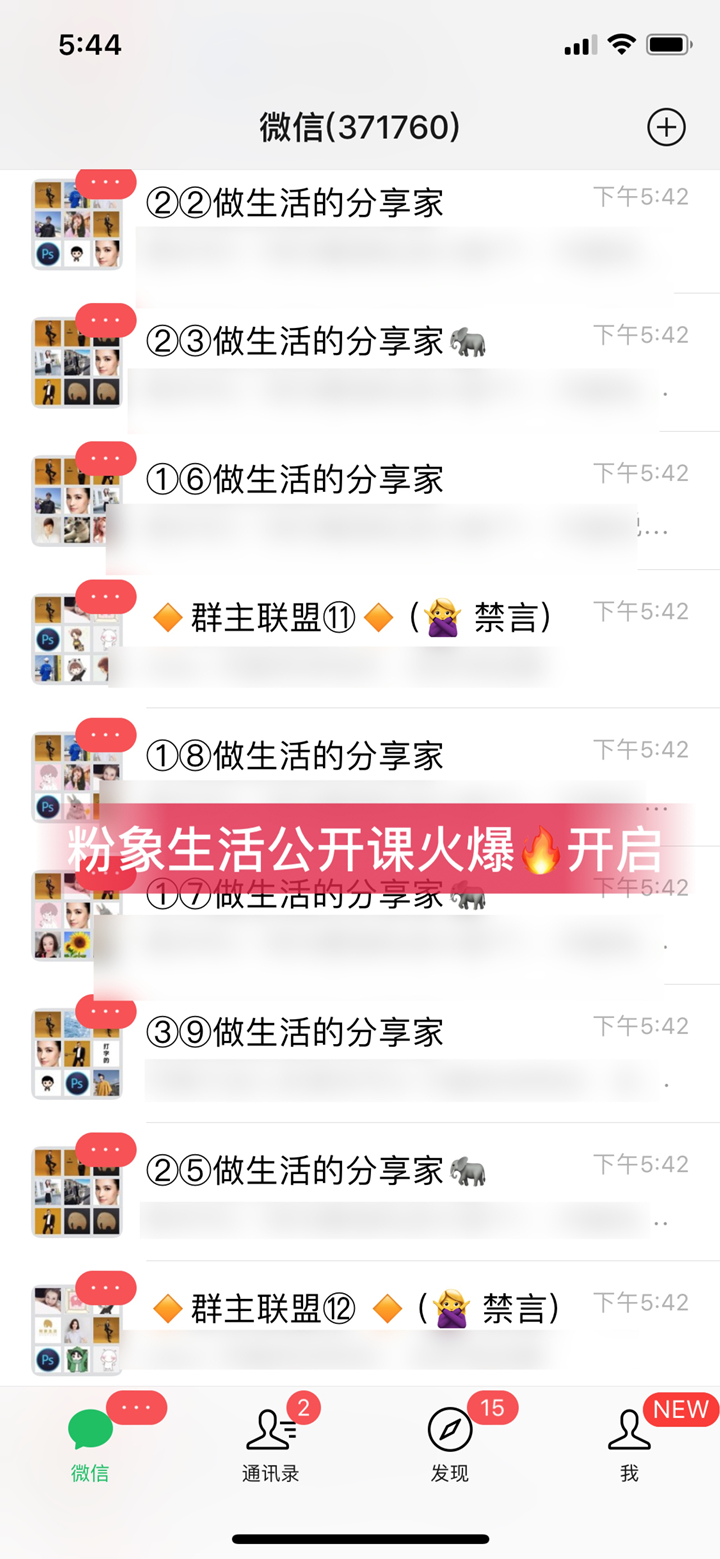Open the ②③做生活的分享家 group chat
720x1559 pixels.
(x=360, y=365)
